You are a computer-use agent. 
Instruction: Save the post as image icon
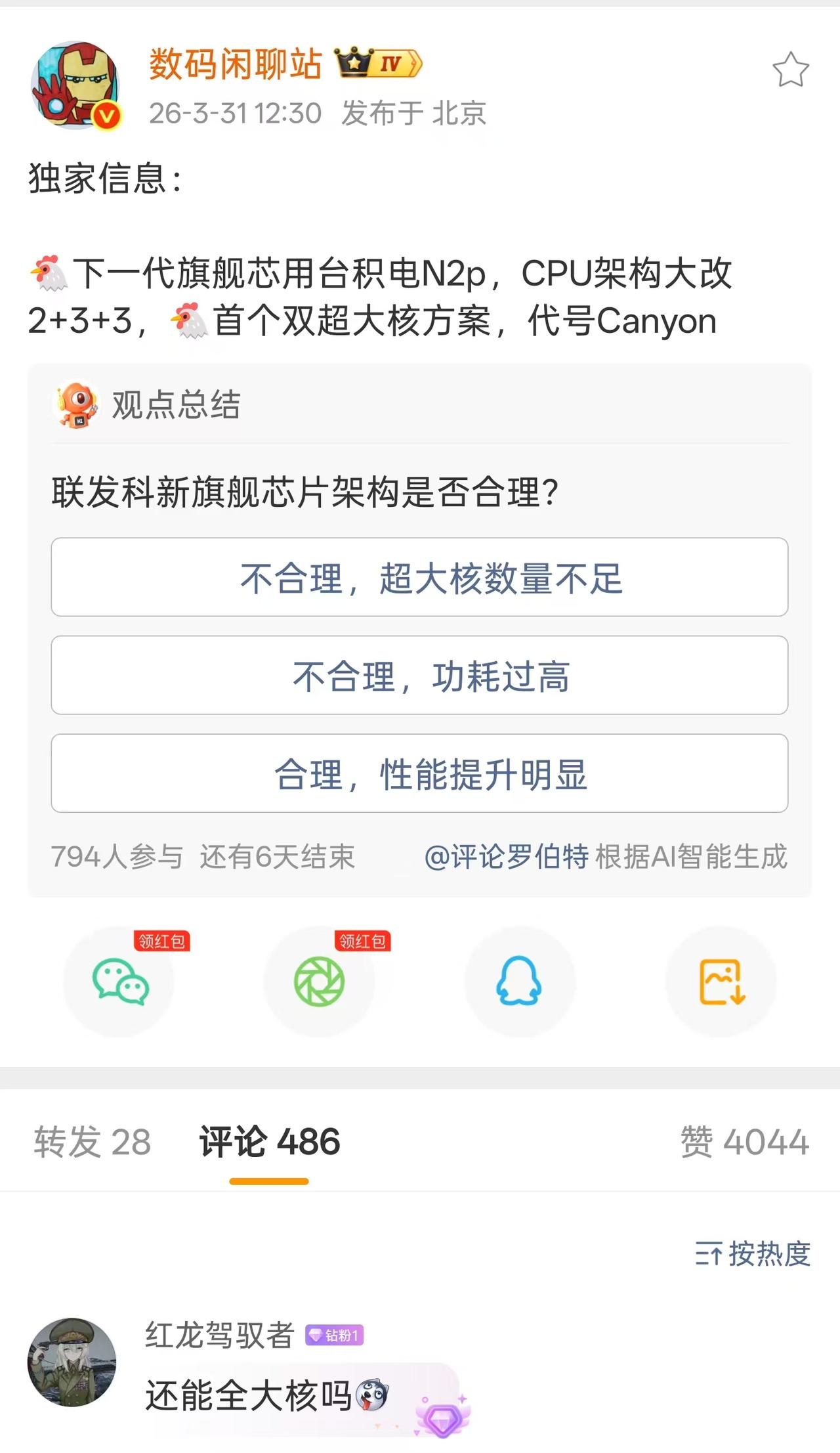click(721, 982)
